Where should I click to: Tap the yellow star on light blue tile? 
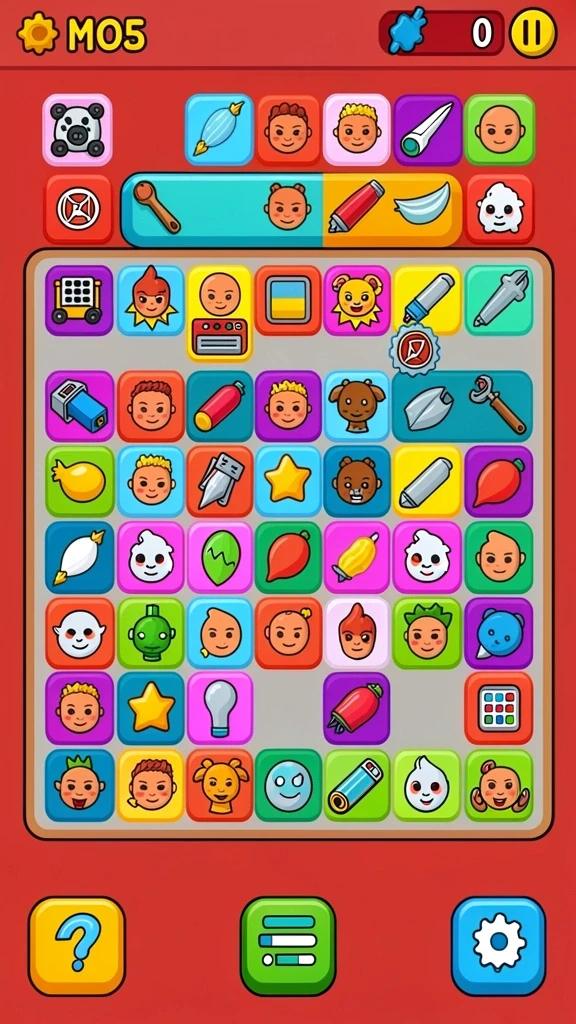coord(288,481)
